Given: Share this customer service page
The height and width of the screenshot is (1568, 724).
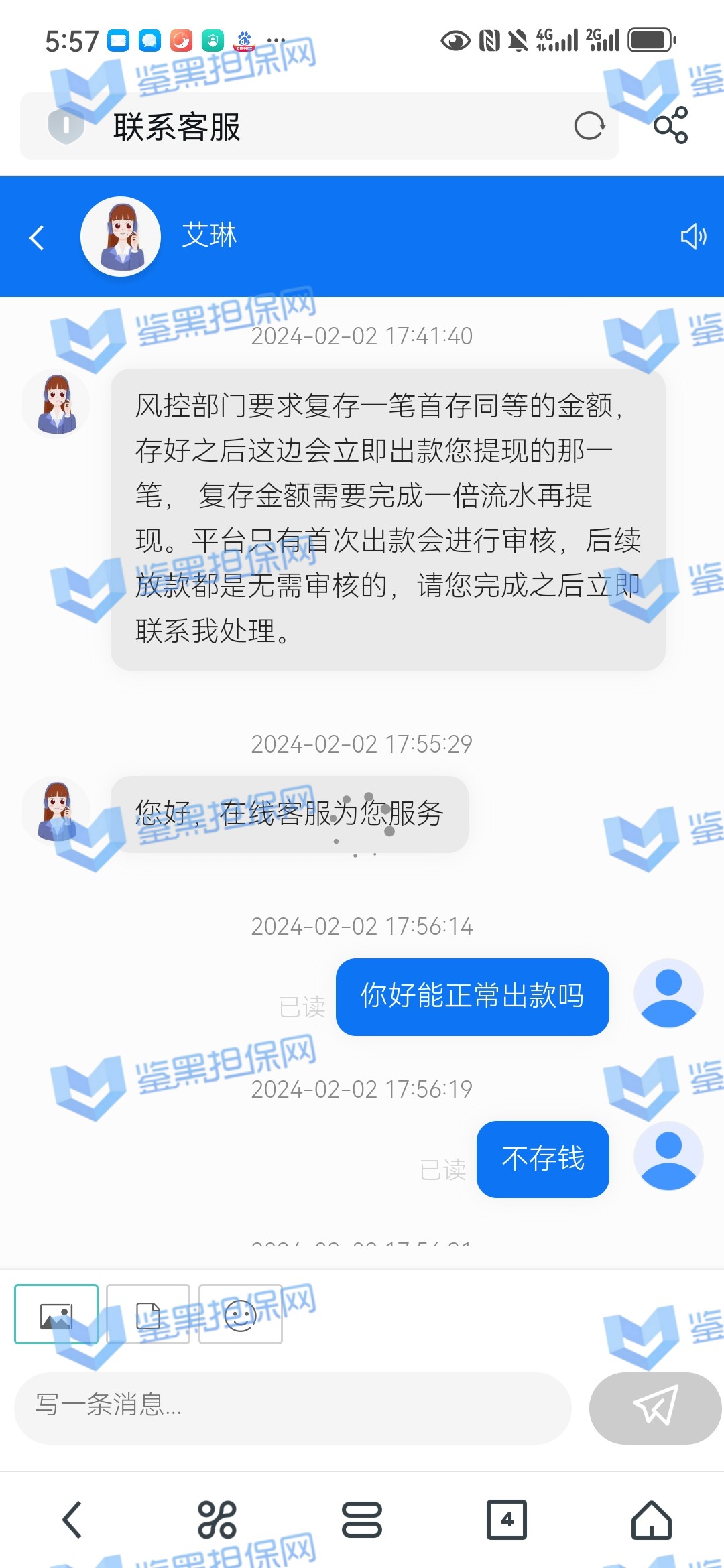Looking at the screenshot, I should 671,125.
